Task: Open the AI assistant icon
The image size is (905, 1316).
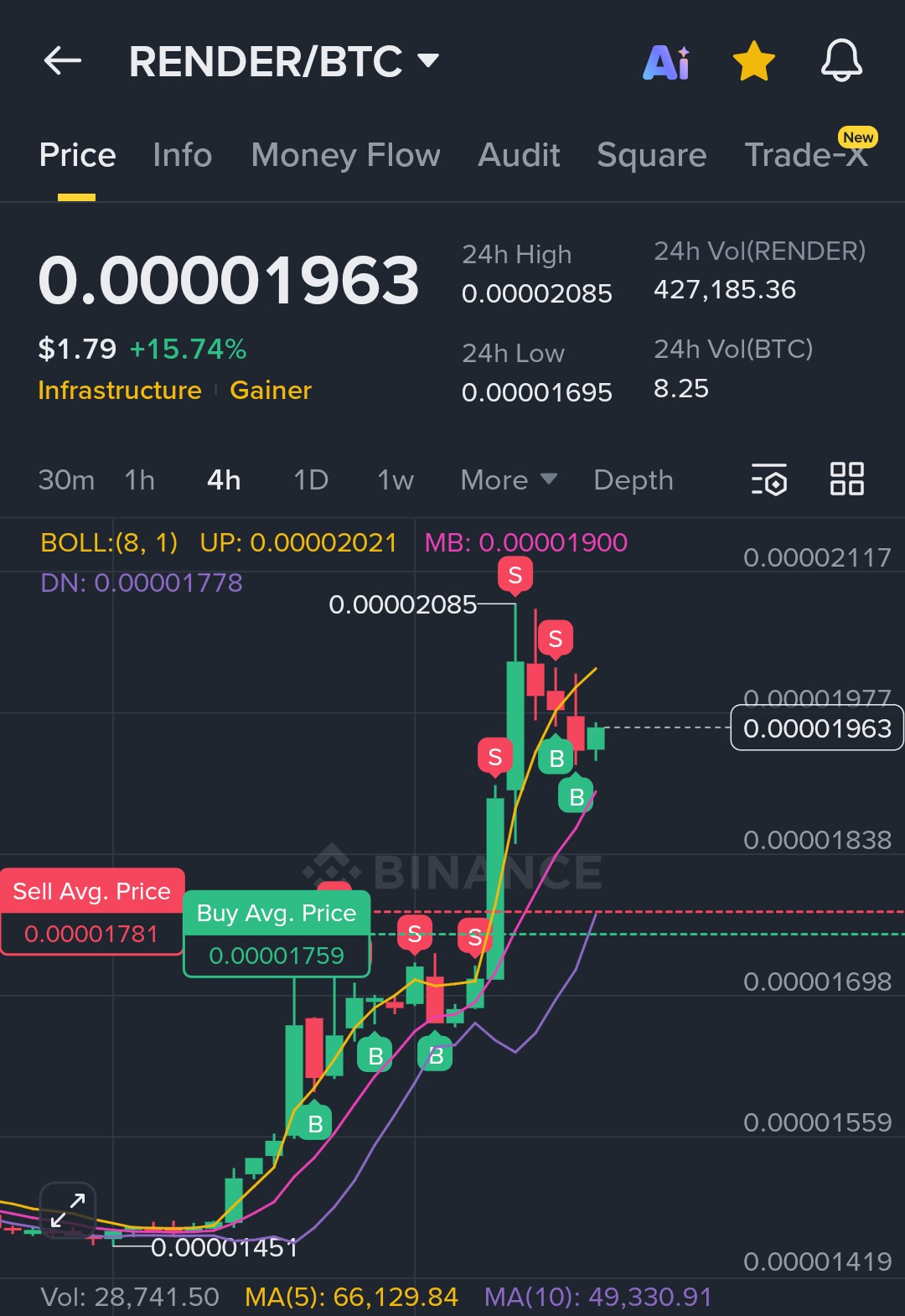Action: coord(666,62)
